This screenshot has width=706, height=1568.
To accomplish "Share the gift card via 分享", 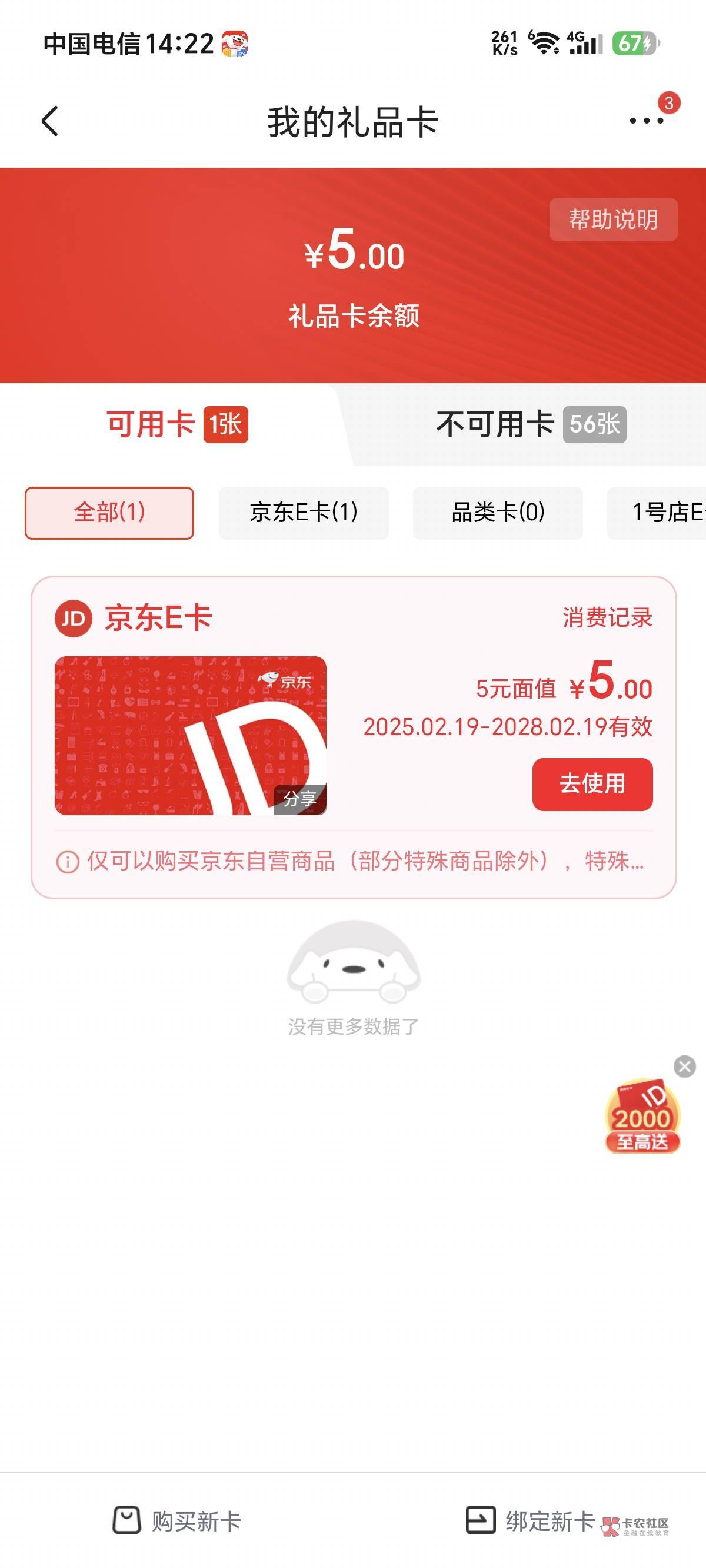I will [x=300, y=799].
